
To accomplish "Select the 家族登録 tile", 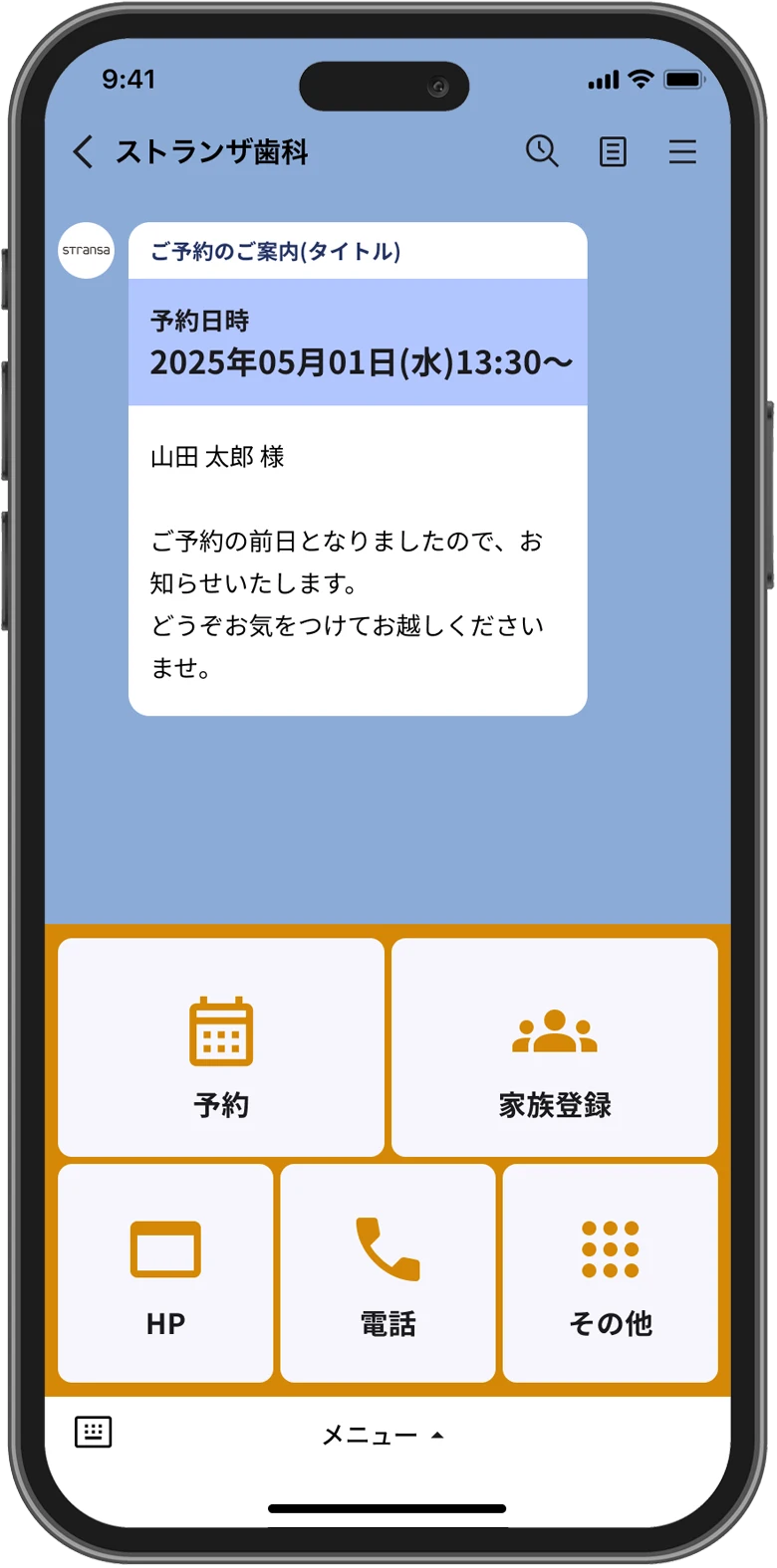I will (x=555, y=1047).
